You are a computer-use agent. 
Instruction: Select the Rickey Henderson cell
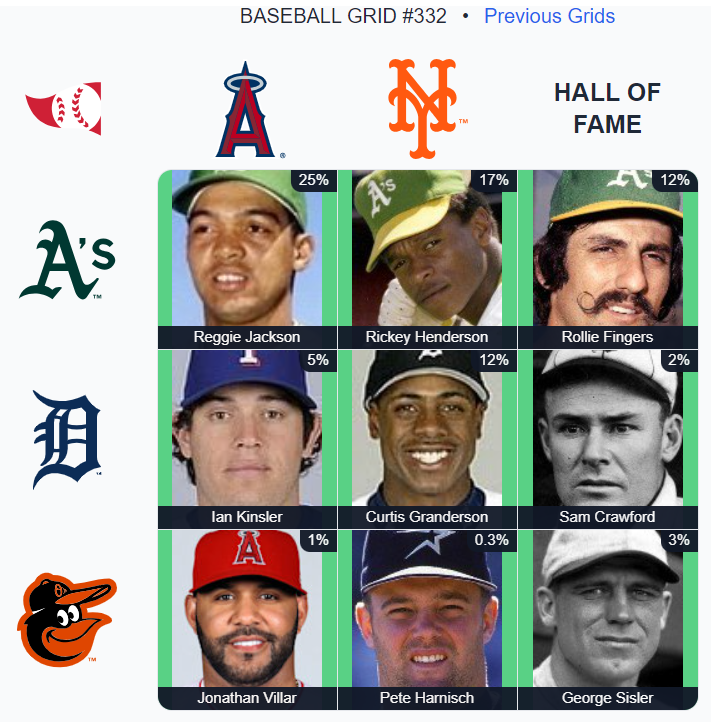pyautogui.click(x=427, y=258)
